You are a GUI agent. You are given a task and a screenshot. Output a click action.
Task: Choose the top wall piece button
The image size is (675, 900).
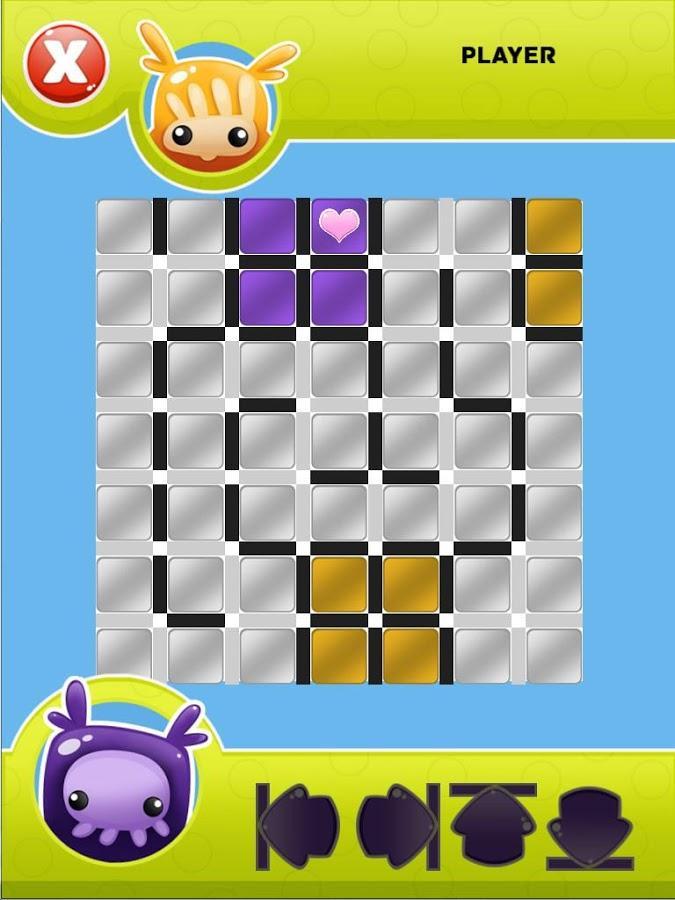492,824
